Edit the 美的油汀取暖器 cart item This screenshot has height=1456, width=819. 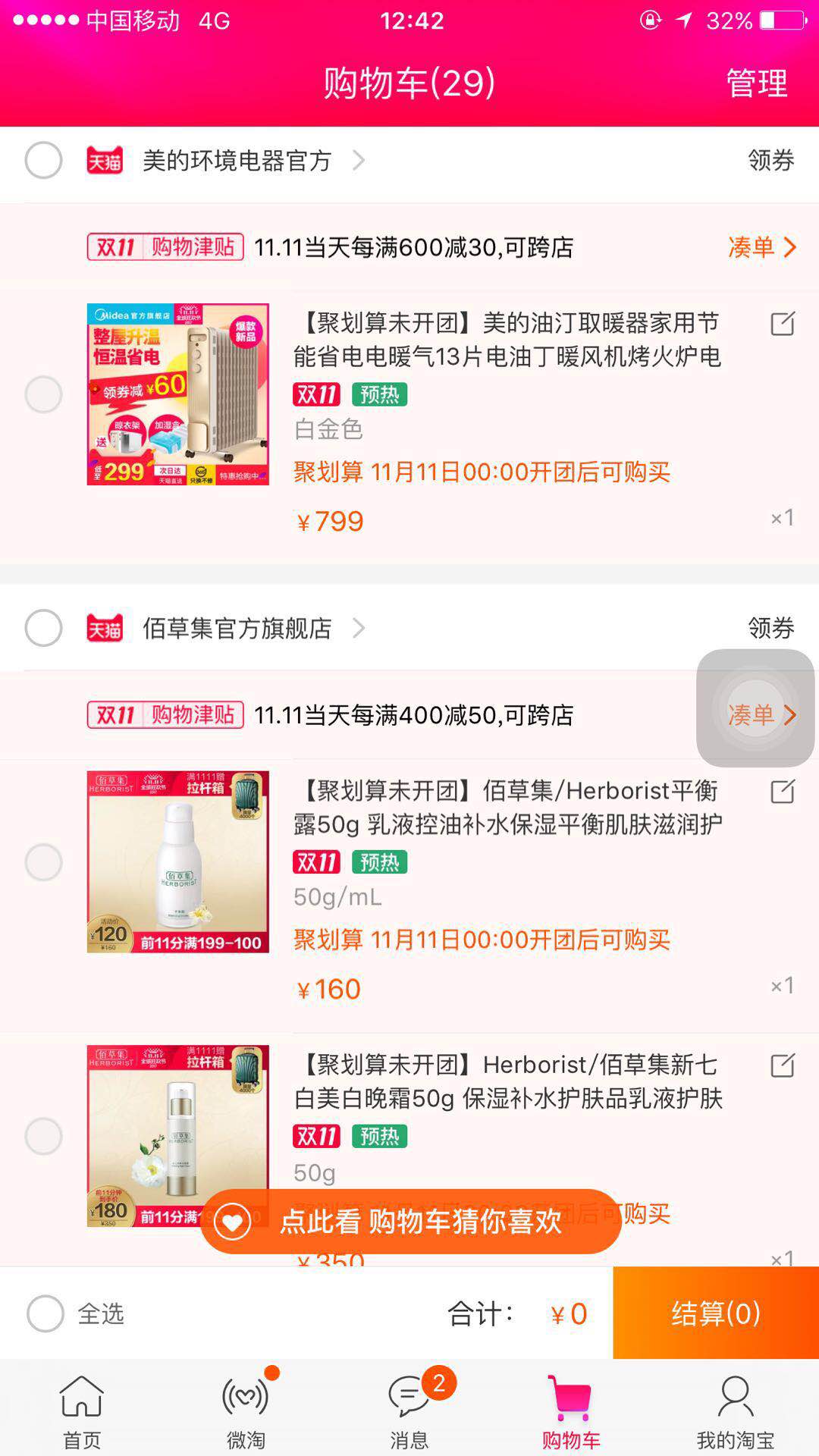pyautogui.click(x=783, y=324)
